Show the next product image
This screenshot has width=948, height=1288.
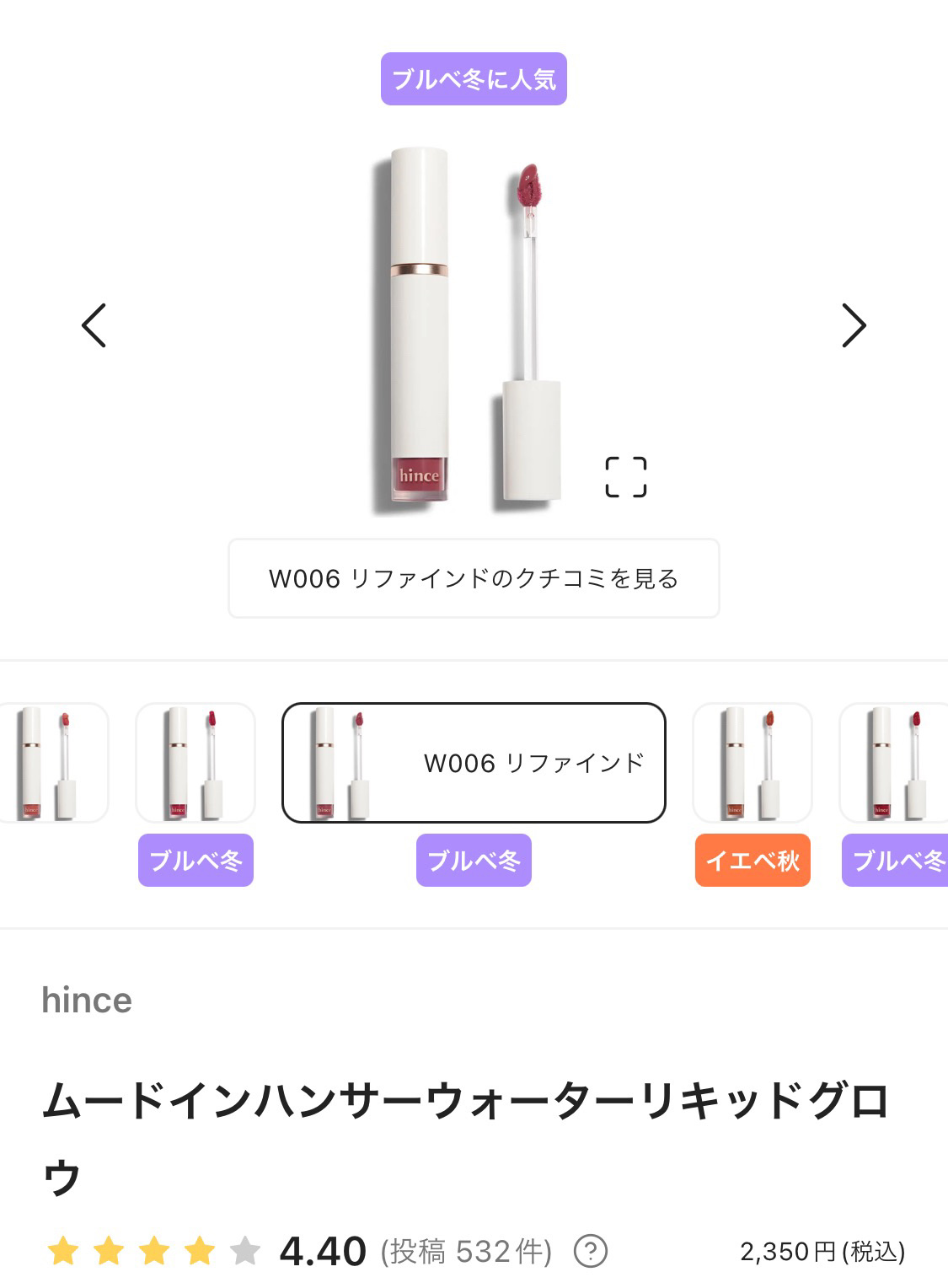pos(854,325)
